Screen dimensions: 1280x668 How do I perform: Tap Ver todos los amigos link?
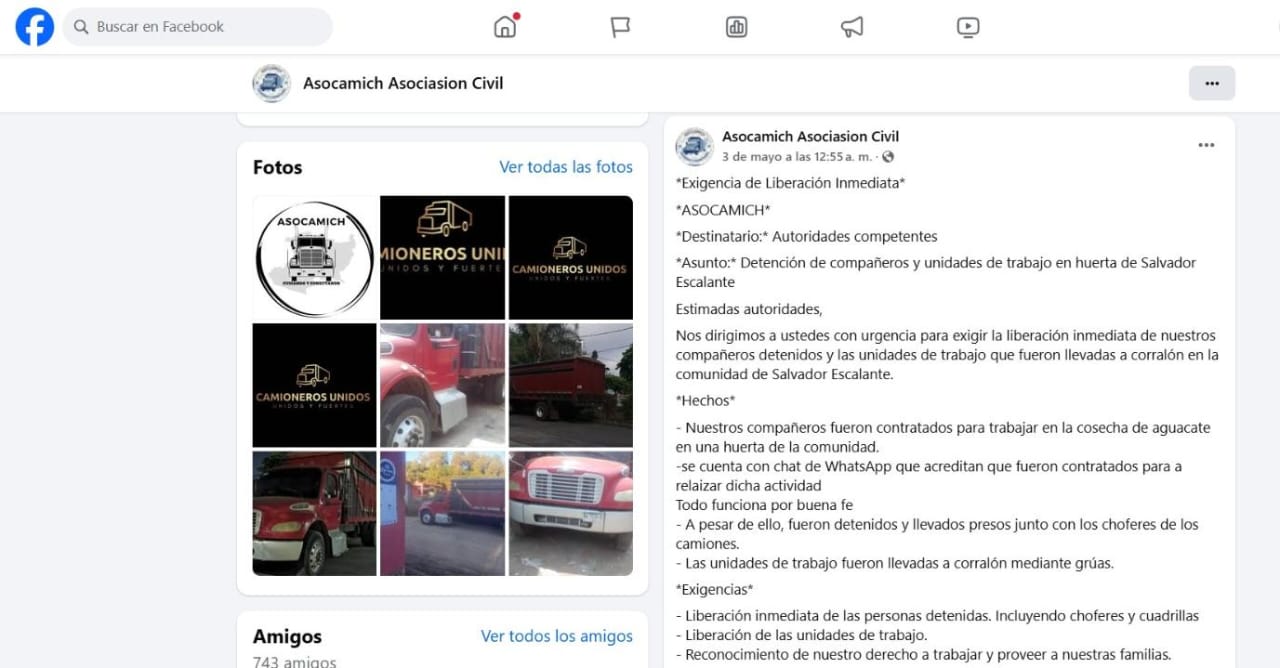tap(556, 636)
